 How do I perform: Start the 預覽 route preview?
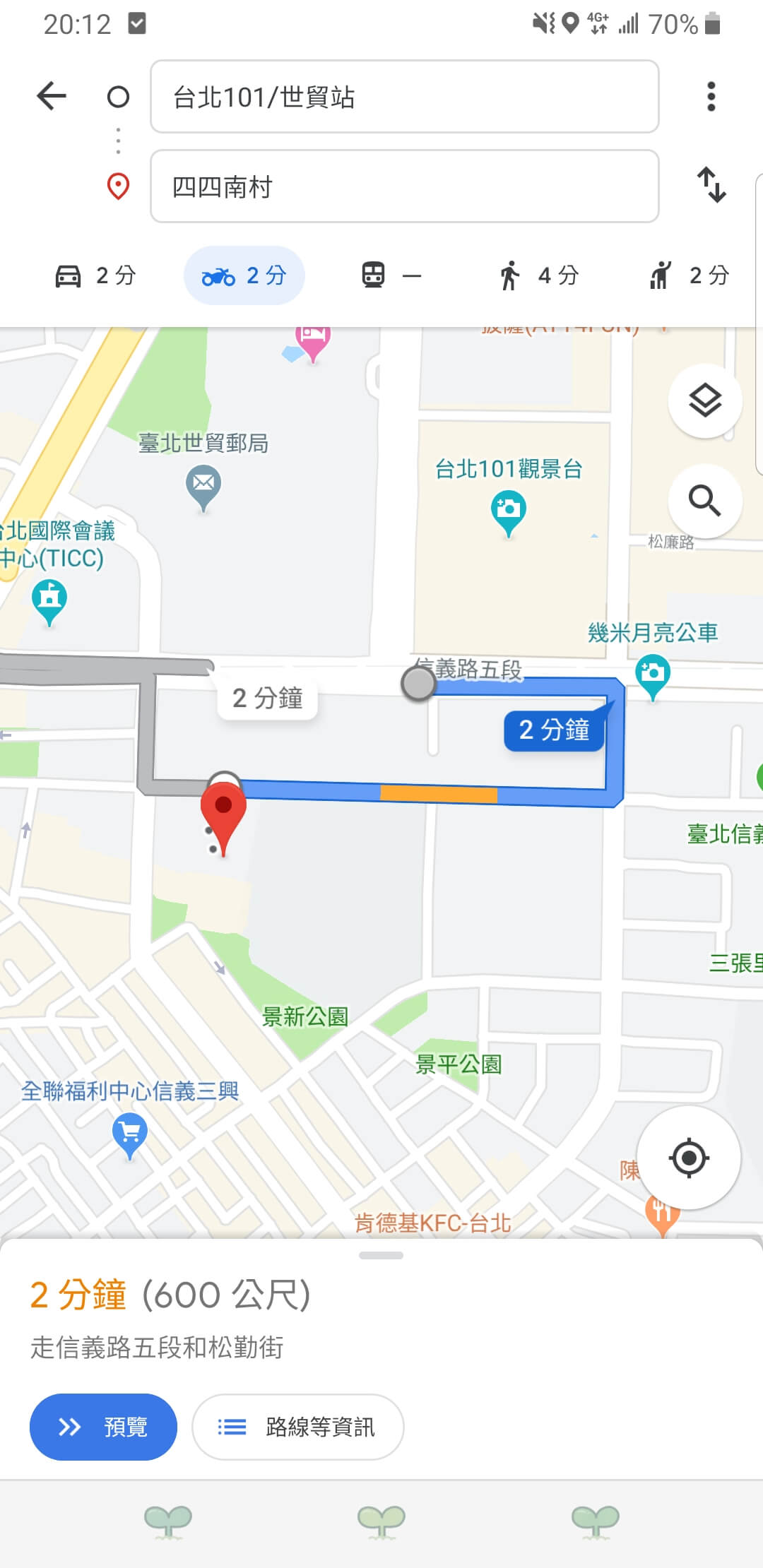point(103,1427)
